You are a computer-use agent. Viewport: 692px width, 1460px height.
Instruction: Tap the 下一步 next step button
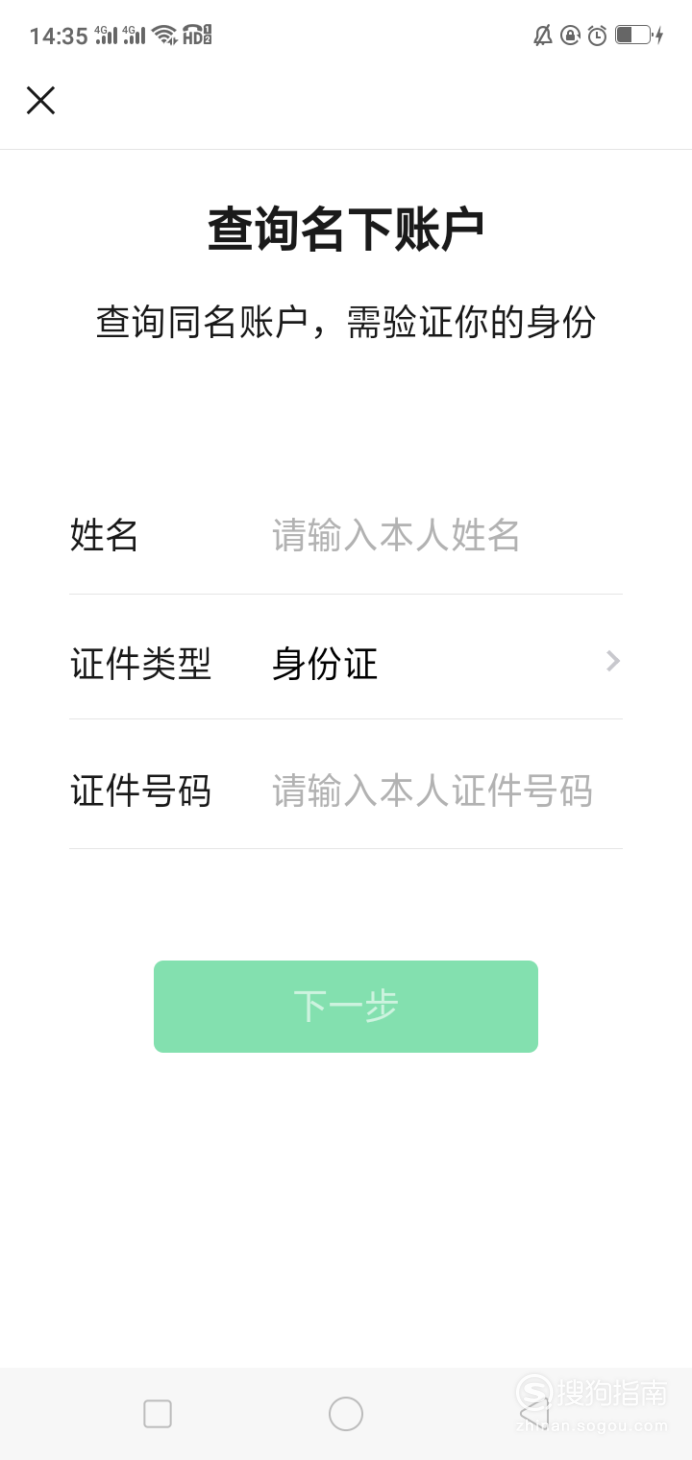click(346, 1006)
